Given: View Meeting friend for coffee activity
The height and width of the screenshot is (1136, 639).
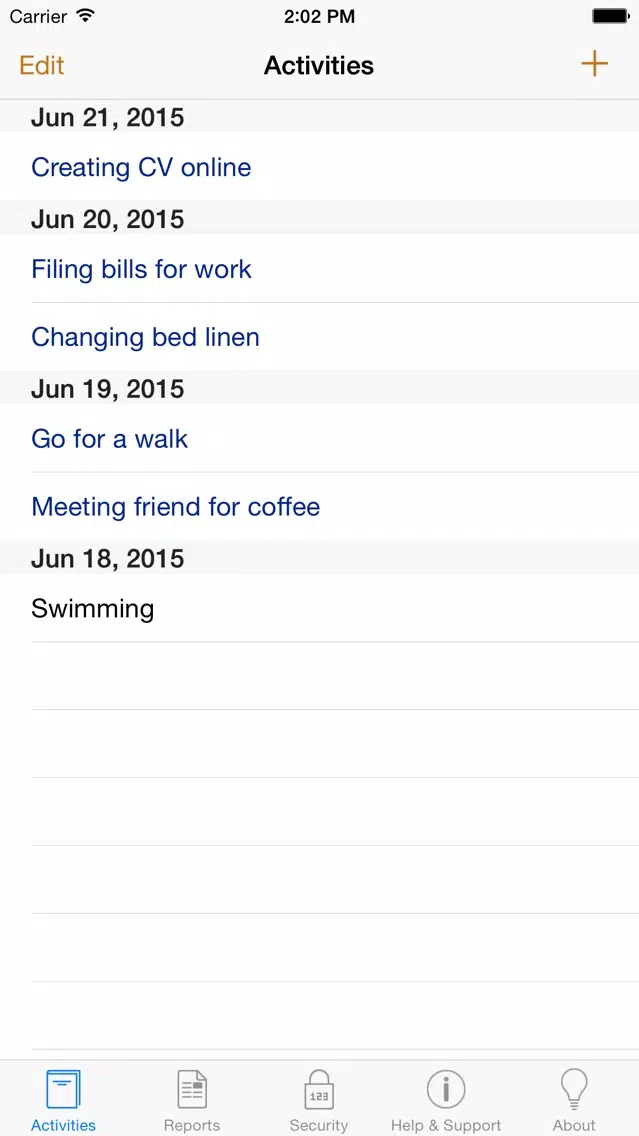Looking at the screenshot, I should point(320,506).
